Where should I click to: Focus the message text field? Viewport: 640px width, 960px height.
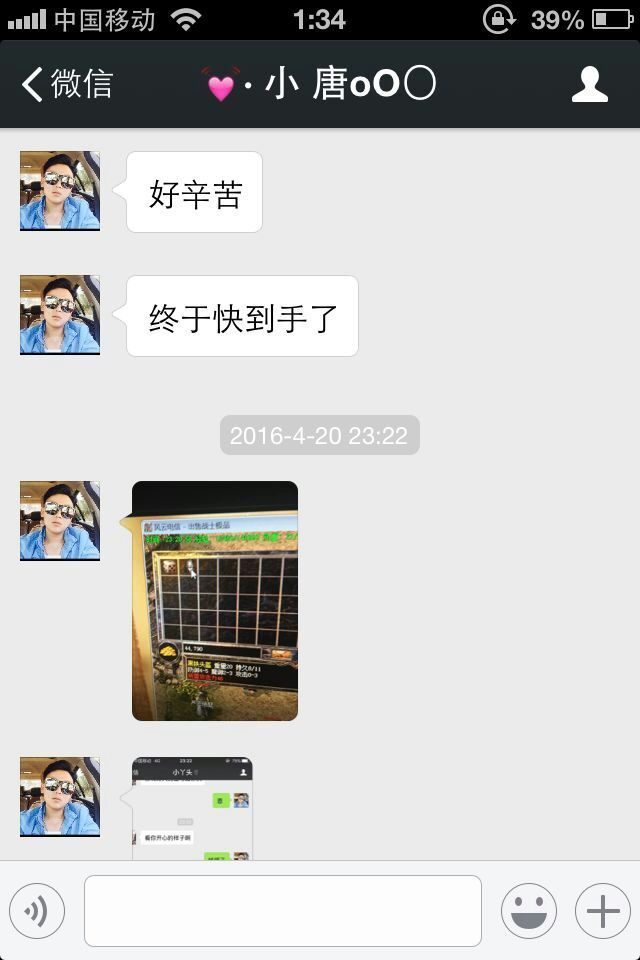(x=282, y=911)
